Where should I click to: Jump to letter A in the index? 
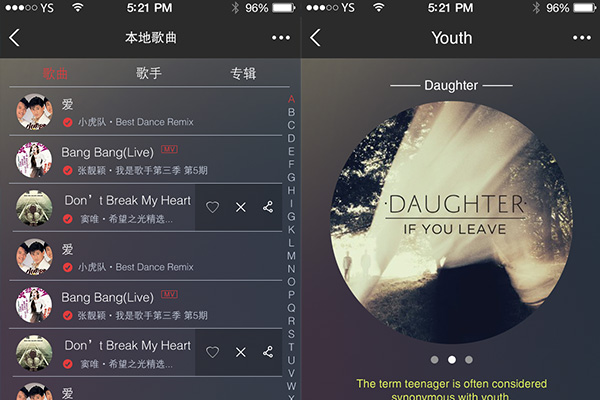pyautogui.click(x=291, y=99)
